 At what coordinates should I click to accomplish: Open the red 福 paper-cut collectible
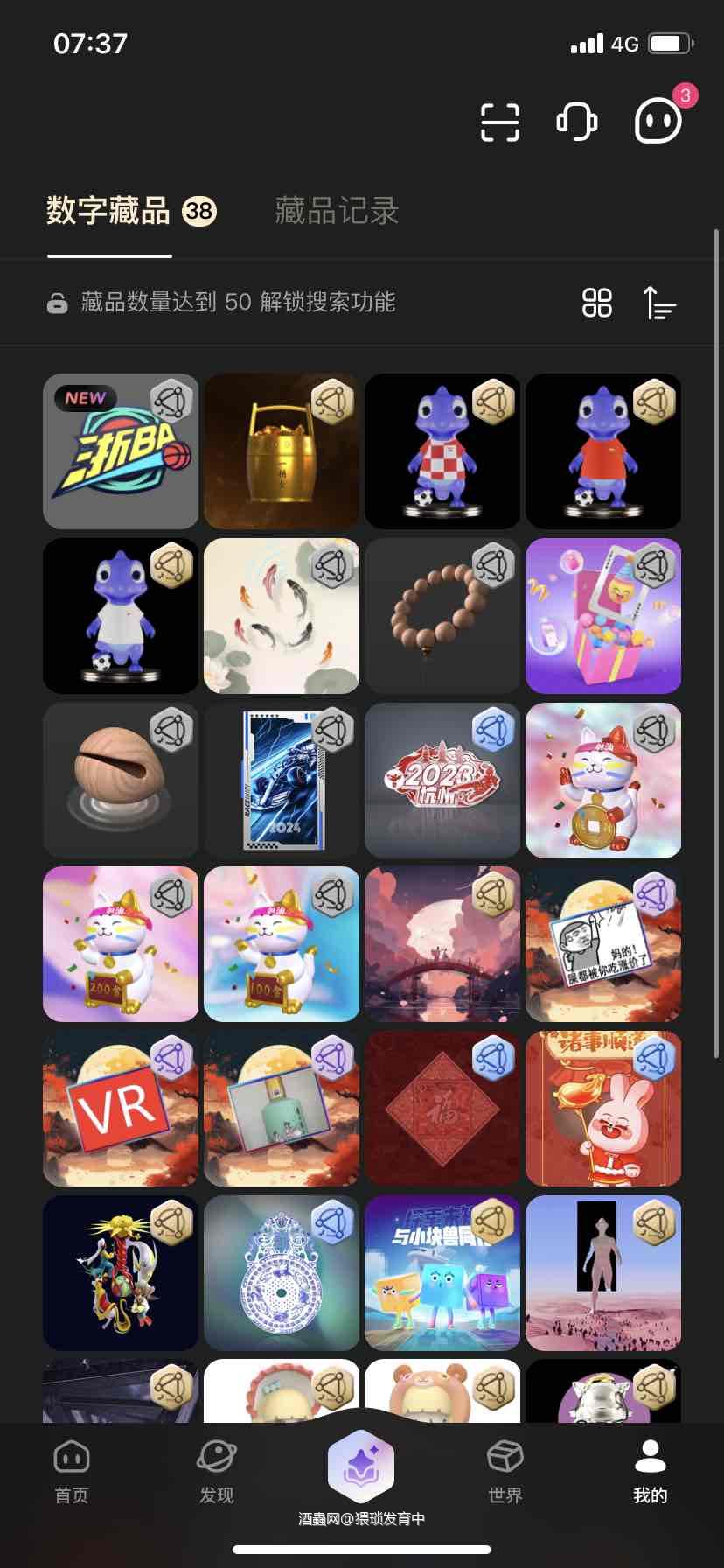pos(442,1109)
